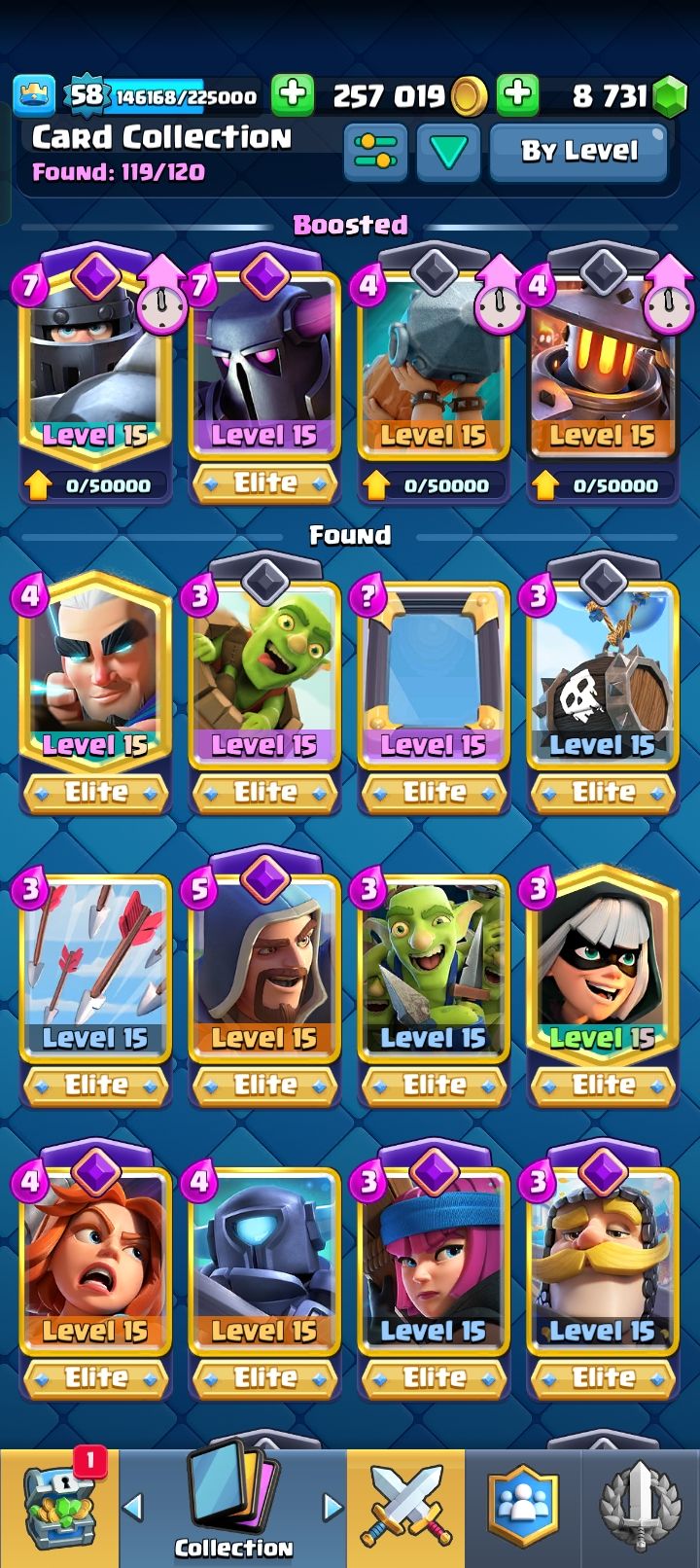
Task: Open the Events sword wreath tab
Action: click(x=640, y=1510)
